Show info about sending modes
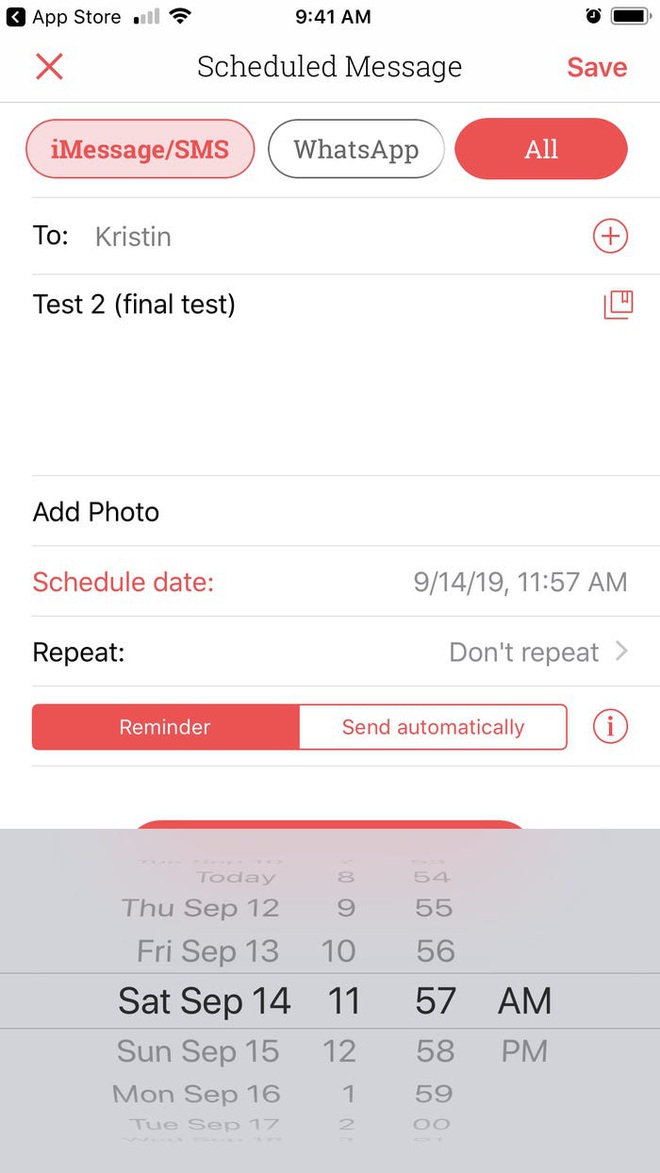This screenshot has width=660, height=1173. pos(610,727)
